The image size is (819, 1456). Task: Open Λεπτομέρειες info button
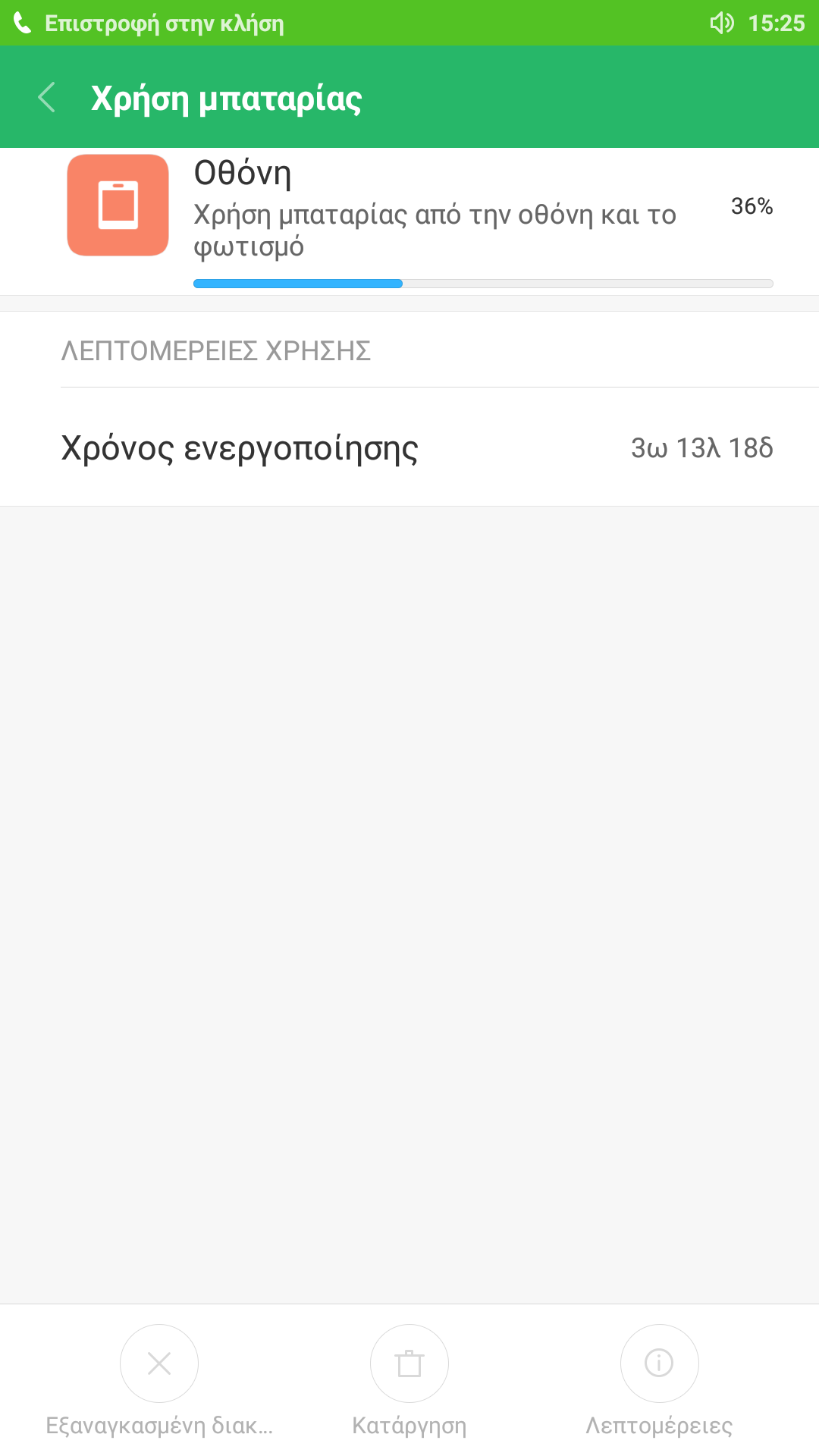(x=659, y=1364)
